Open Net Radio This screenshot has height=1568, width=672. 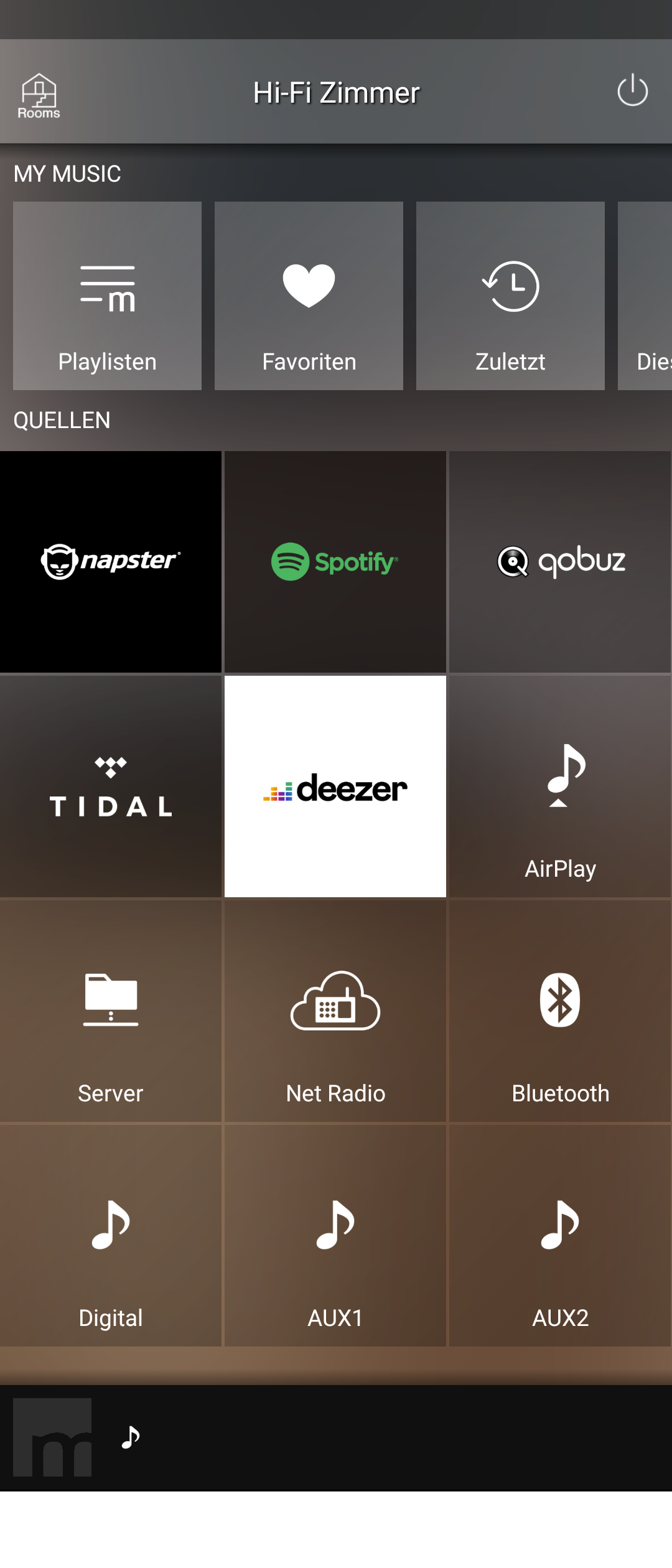(x=335, y=1011)
